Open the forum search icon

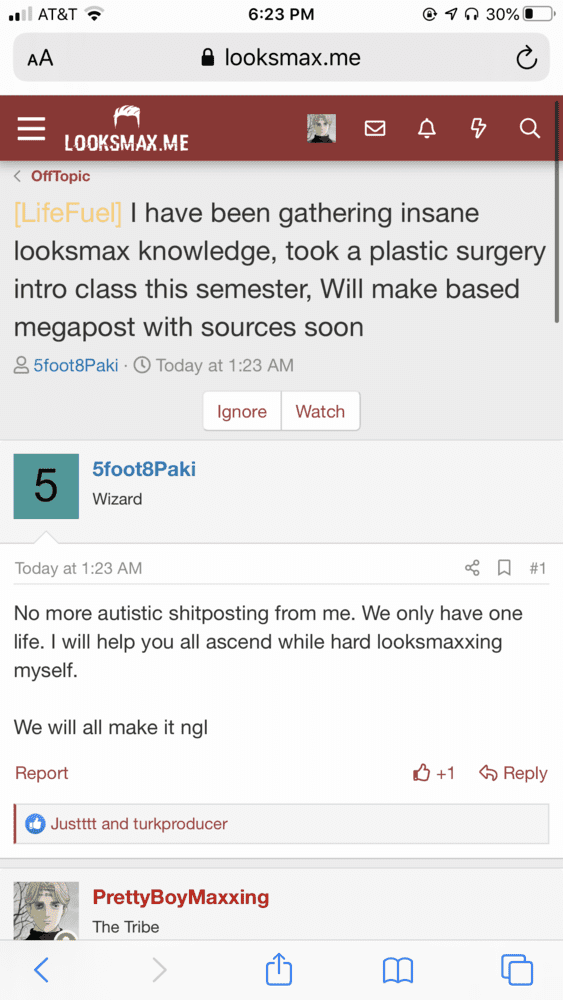pos(529,129)
